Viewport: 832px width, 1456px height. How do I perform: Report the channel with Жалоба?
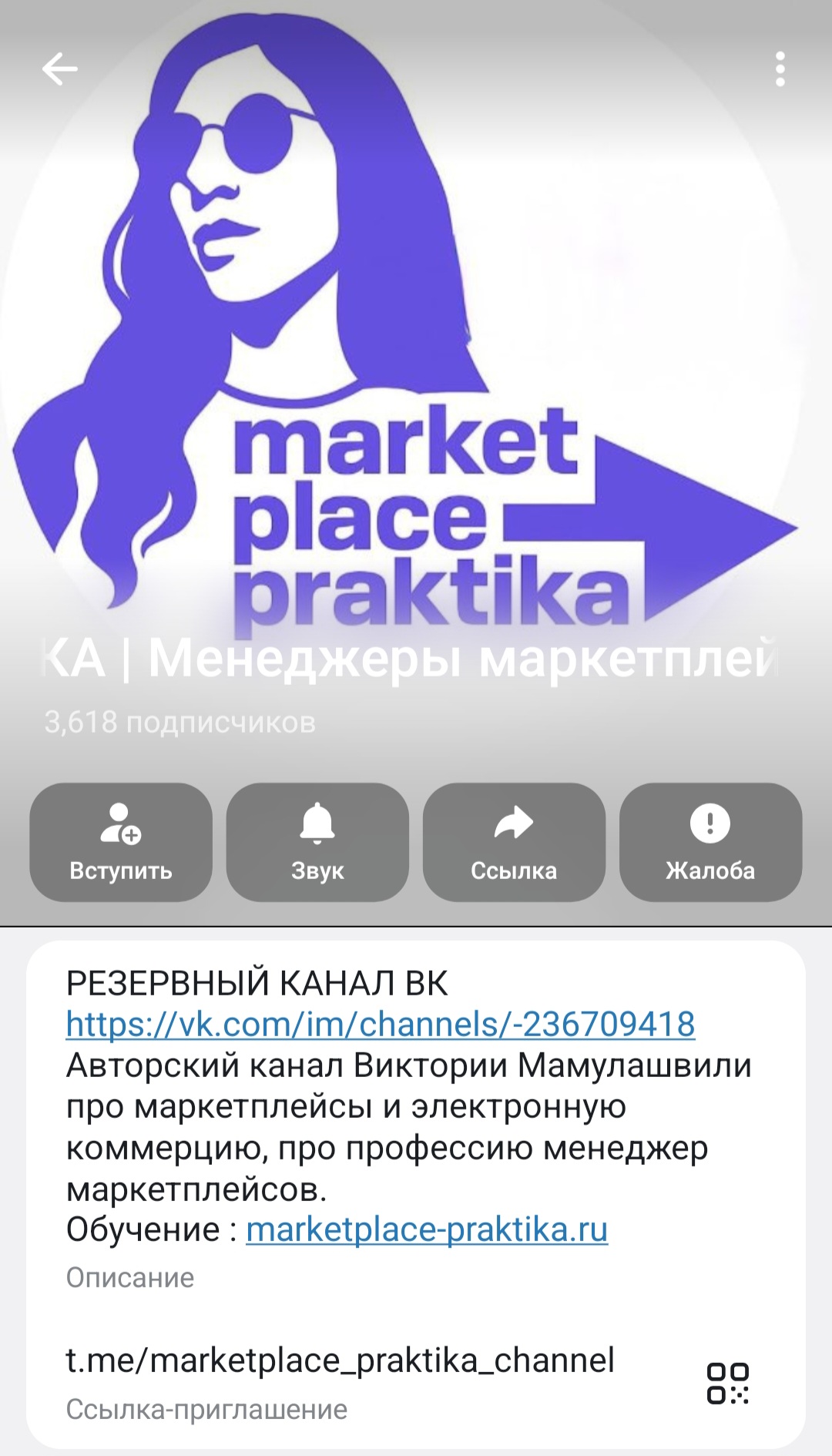(710, 842)
